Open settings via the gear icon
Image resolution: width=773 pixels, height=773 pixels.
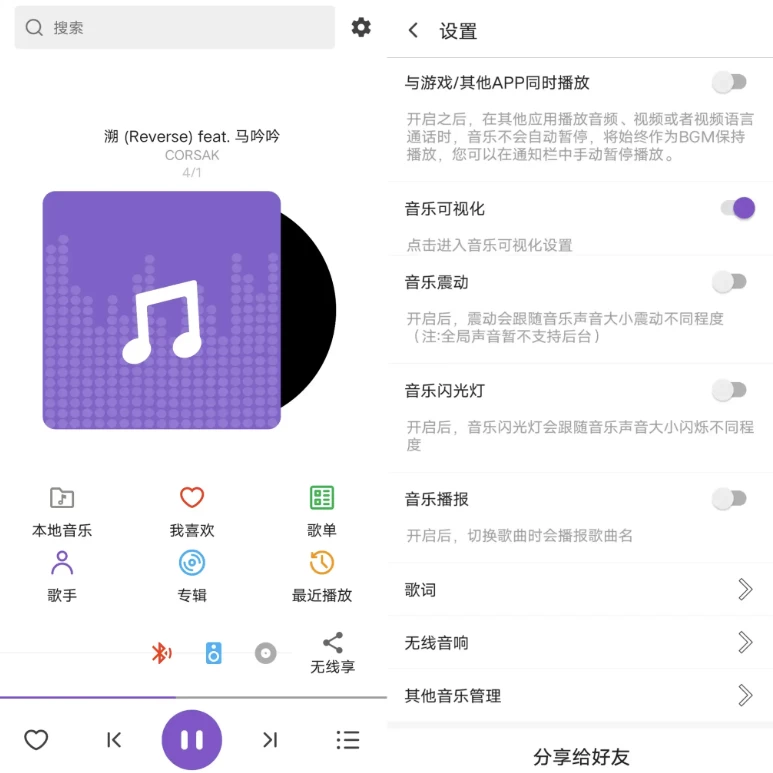point(361,28)
